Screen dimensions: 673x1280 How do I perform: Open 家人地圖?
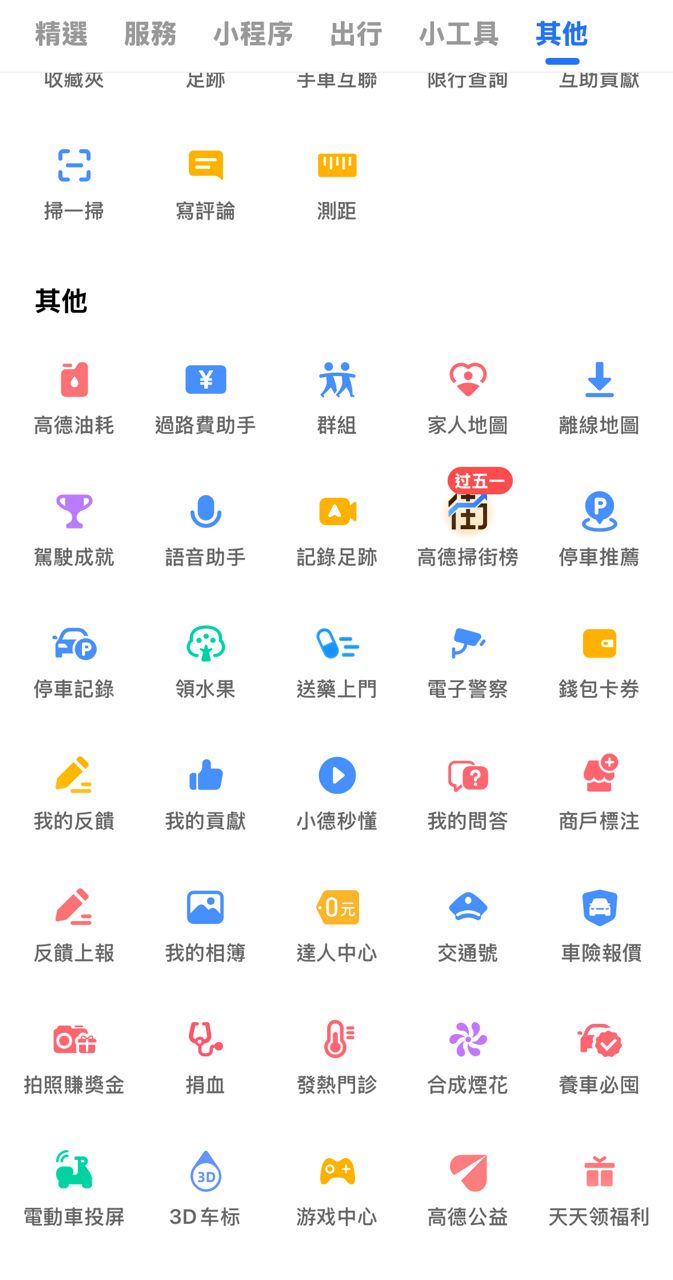(468, 396)
